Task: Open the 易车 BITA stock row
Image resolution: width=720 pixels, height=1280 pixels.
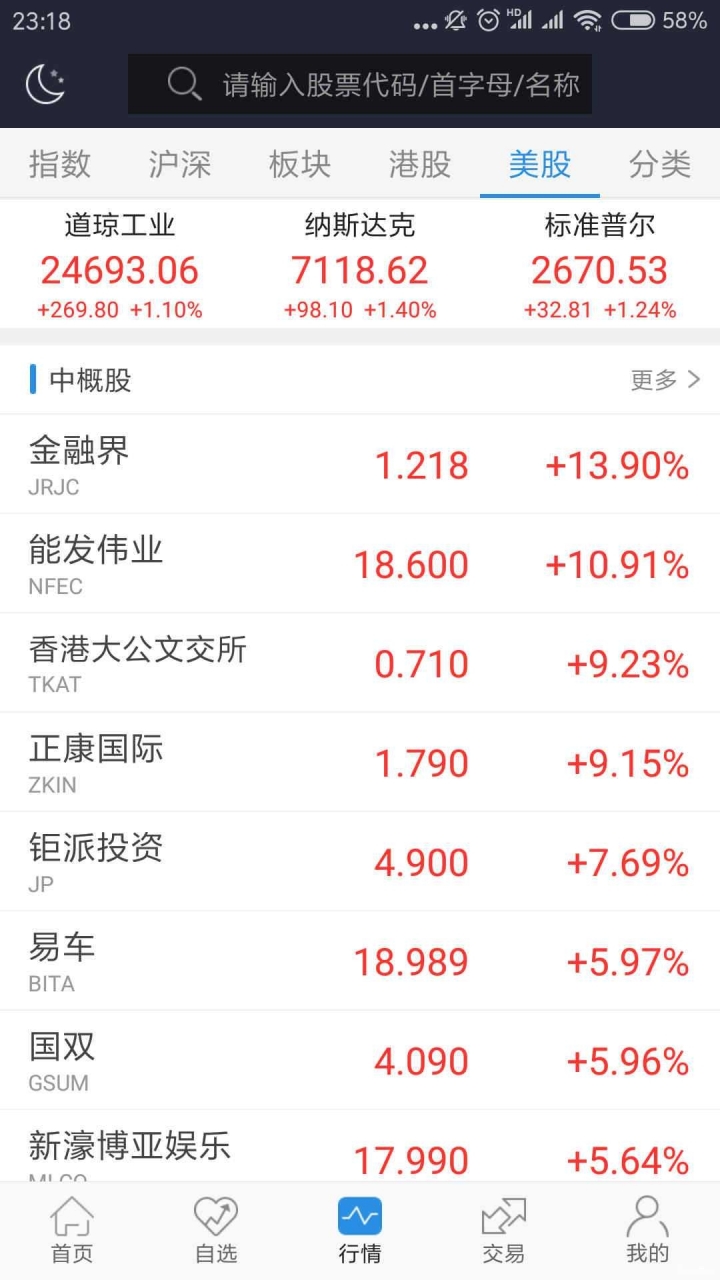Action: click(x=360, y=961)
